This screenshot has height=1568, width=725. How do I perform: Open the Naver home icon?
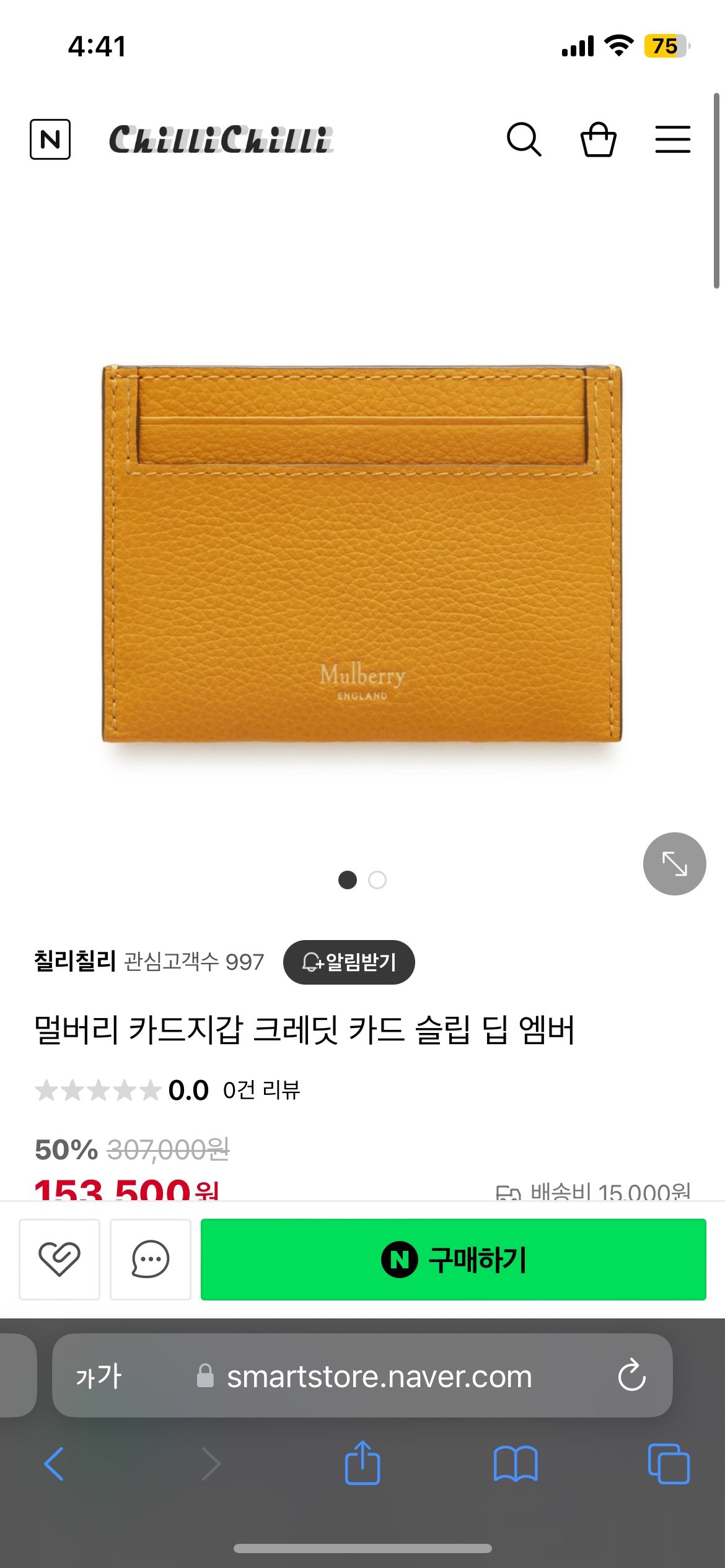50,139
